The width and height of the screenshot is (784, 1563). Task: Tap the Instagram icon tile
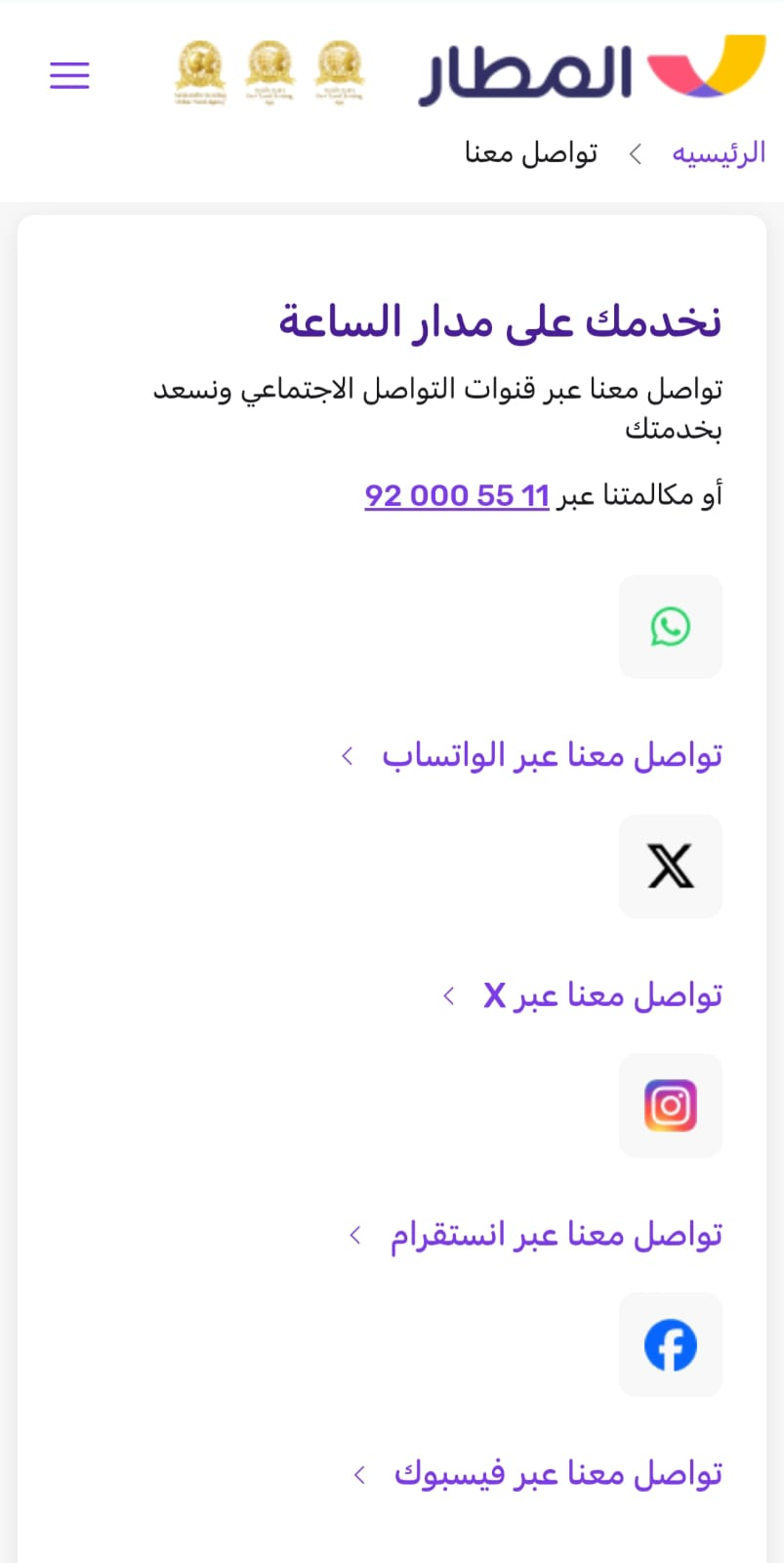pyautogui.click(x=671, y=1106)
